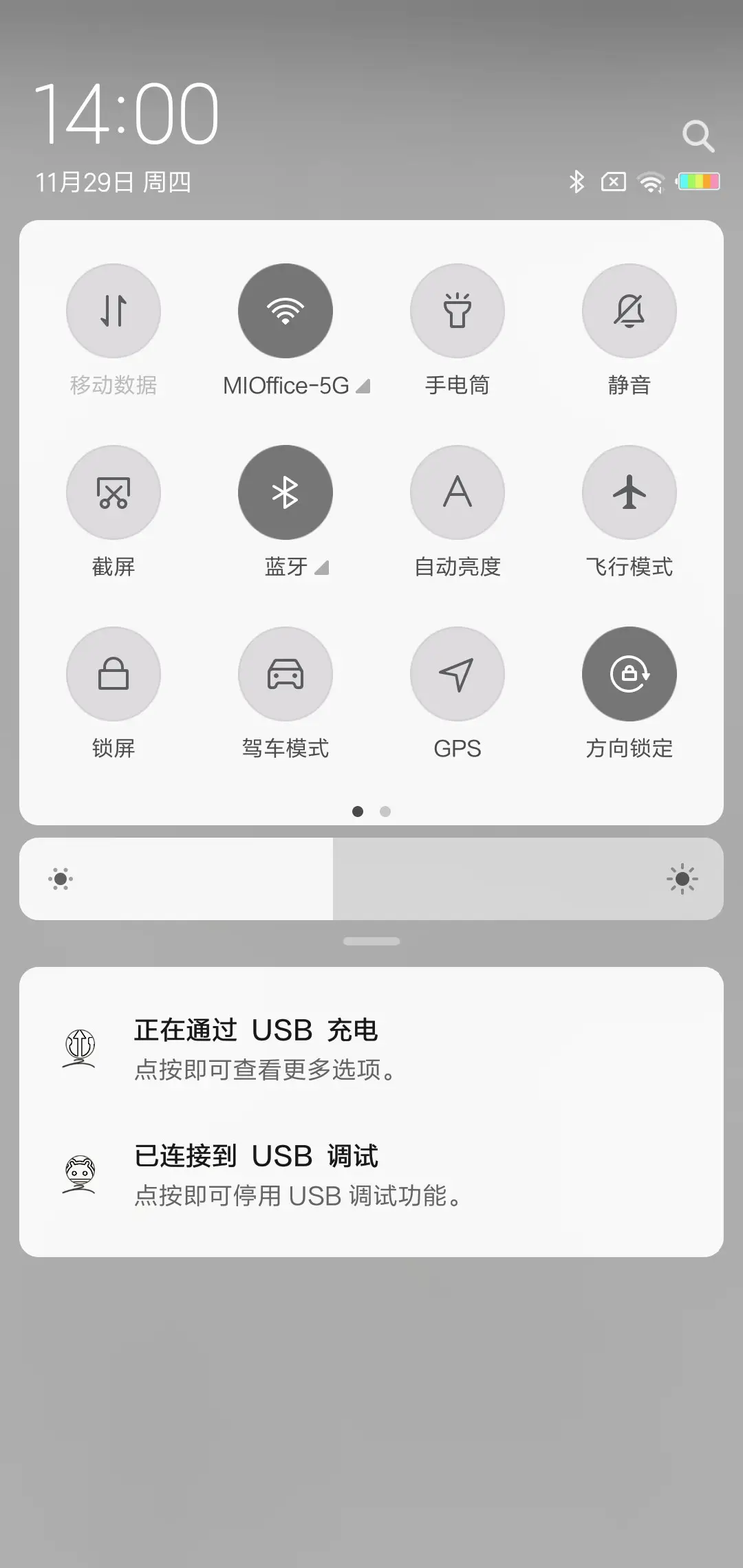Turn on 静音 silent mode
The width and height of the screenshot is (743, 1568).
tap(629, 311)
